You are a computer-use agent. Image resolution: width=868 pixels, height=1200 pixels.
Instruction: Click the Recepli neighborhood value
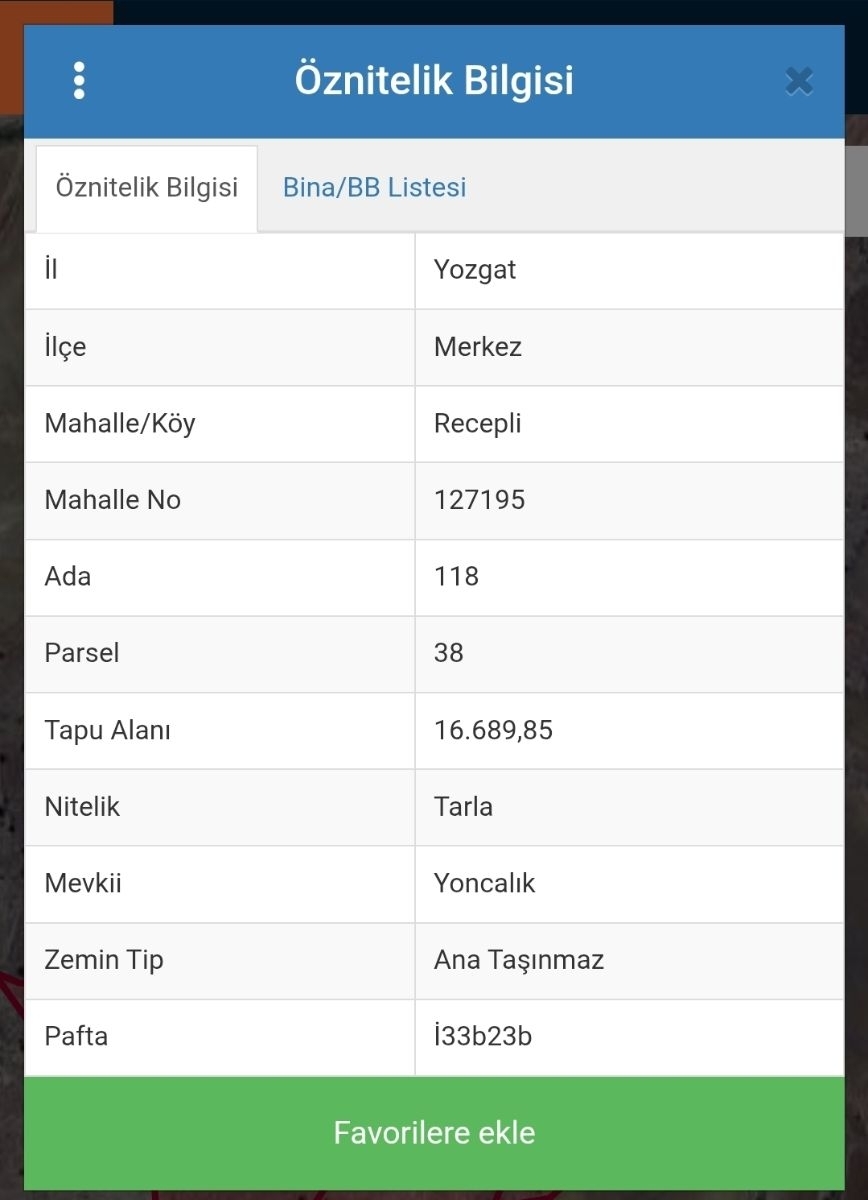[x=477, y=424]
